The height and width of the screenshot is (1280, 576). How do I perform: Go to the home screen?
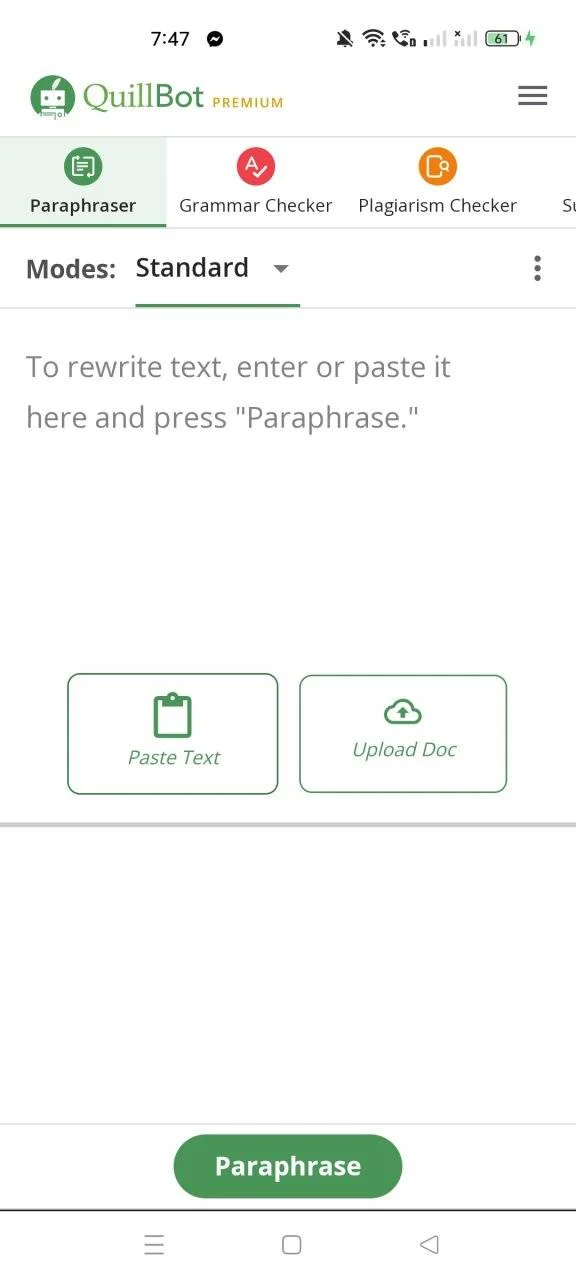292,1244
